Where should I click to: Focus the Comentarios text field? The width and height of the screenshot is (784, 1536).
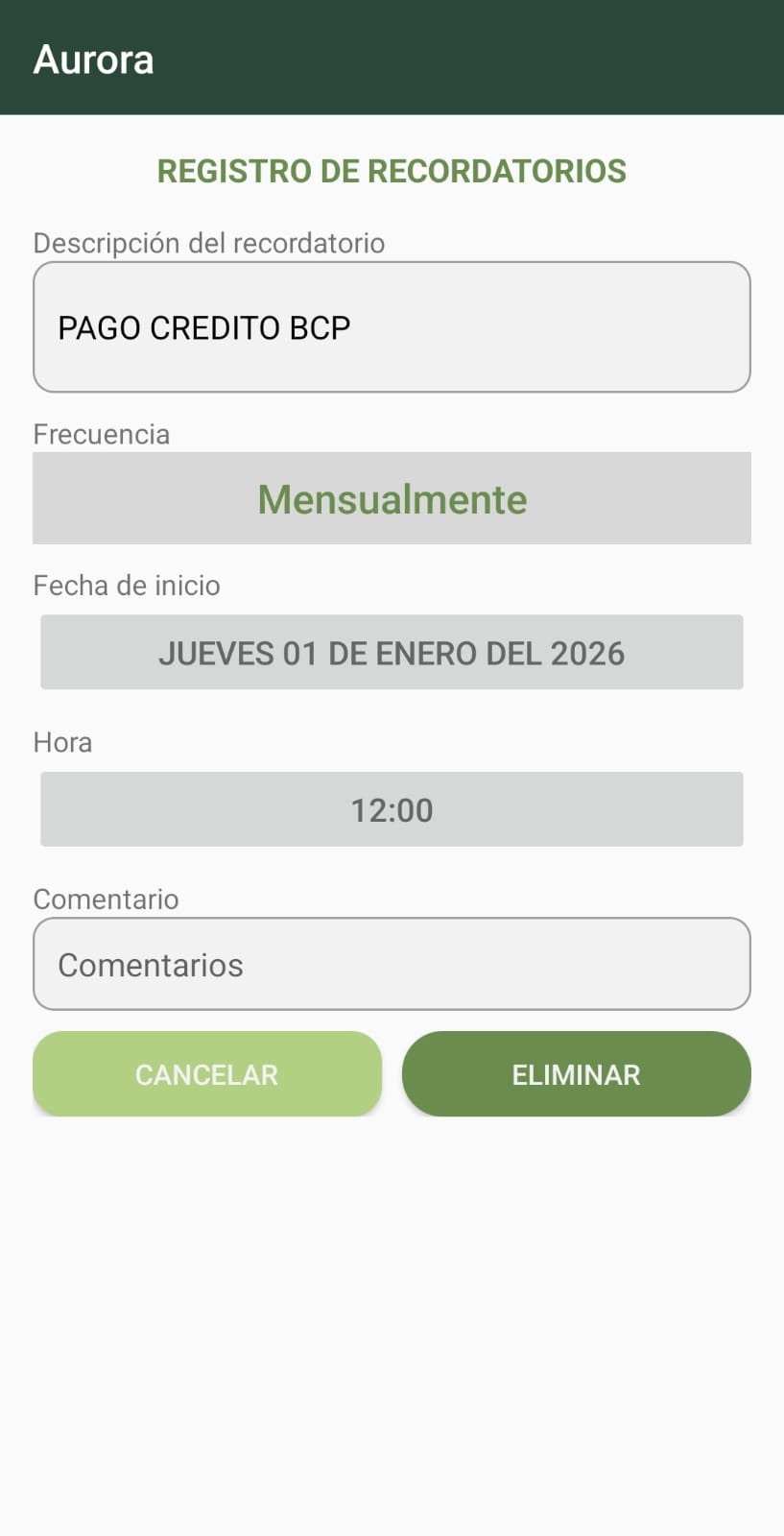pyautogui.click(x=392, y=964)
